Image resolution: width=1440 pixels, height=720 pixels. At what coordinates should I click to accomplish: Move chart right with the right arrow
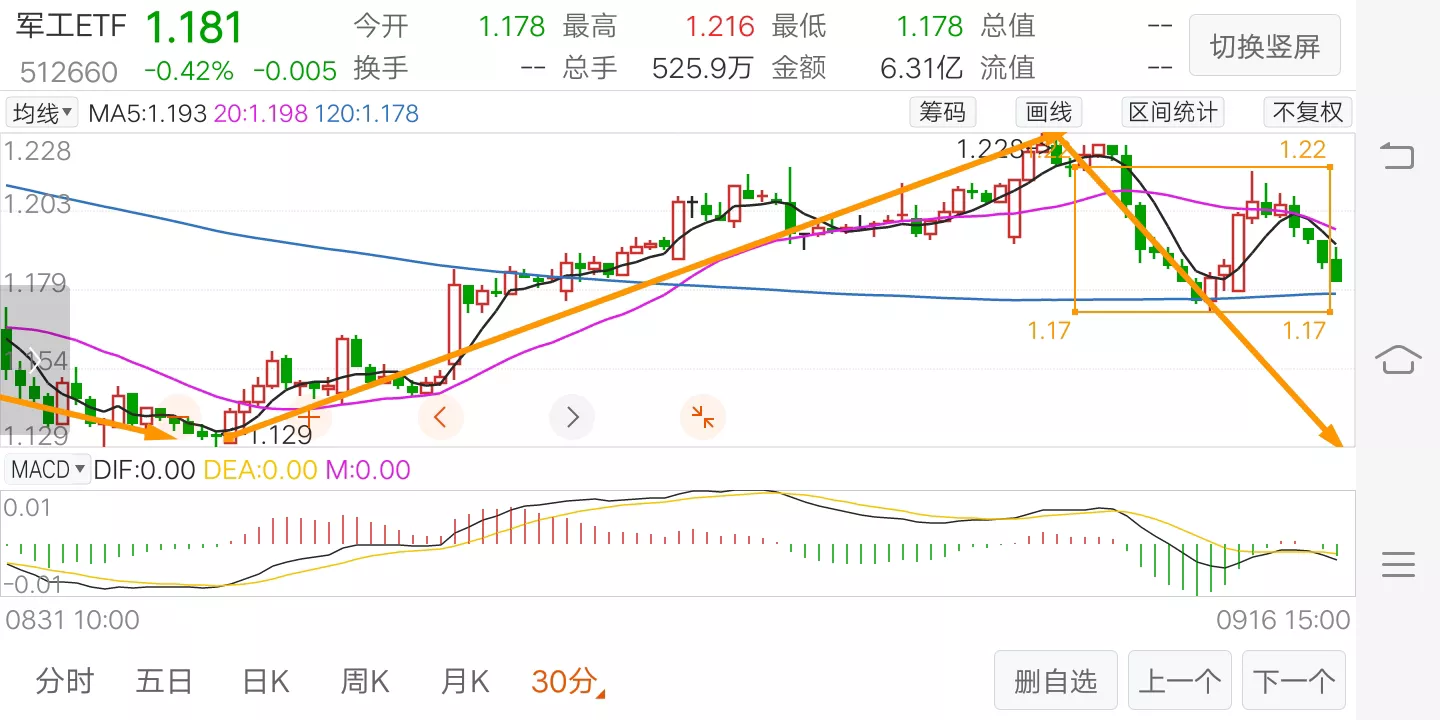click(572, 416)
